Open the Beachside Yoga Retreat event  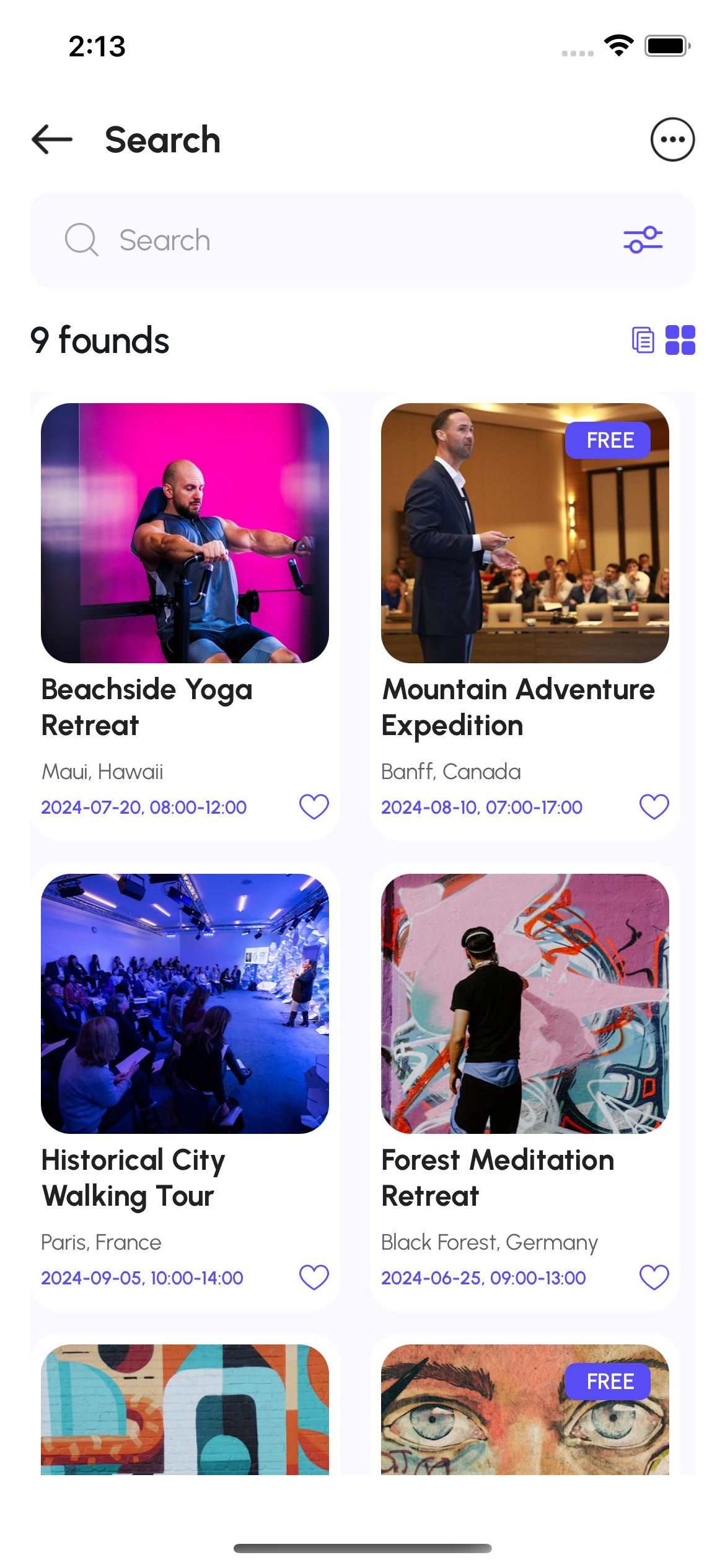(185, 534)
